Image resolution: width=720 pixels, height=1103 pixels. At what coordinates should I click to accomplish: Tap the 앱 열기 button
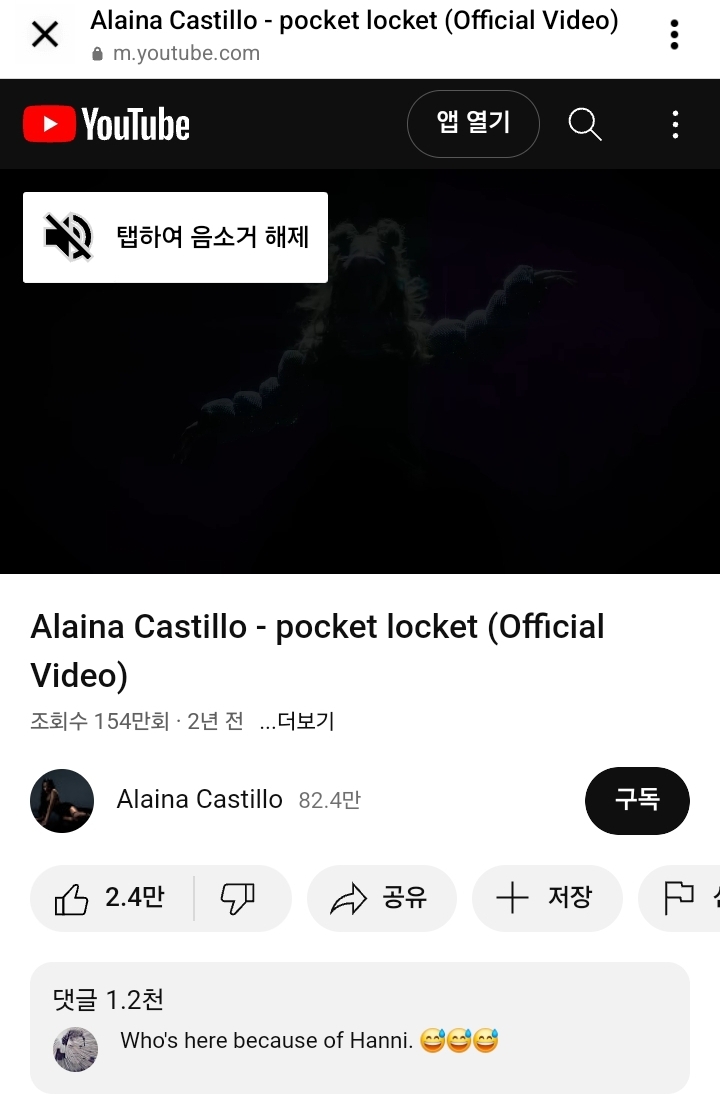pos(472,124)
